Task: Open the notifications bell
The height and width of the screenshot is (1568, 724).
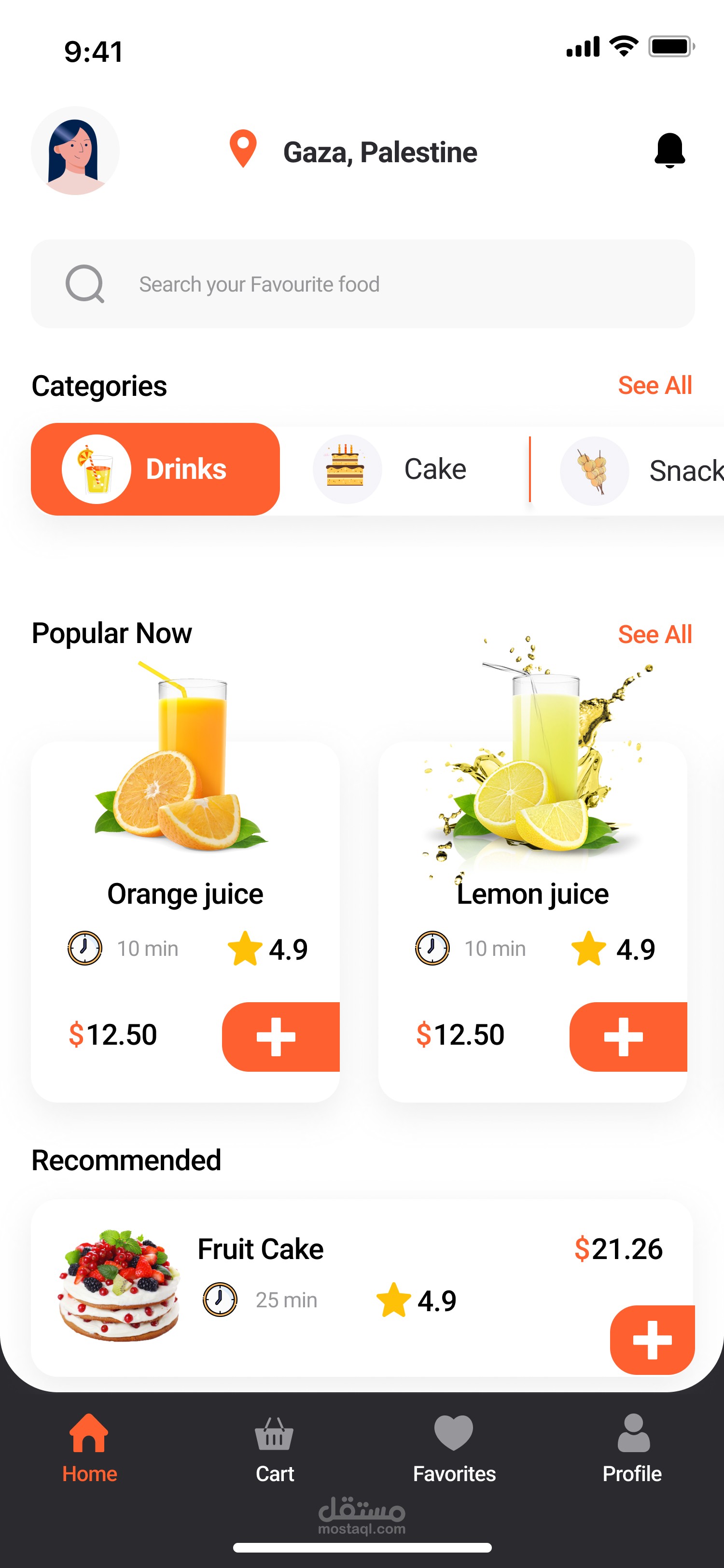Action: (669, 150)
